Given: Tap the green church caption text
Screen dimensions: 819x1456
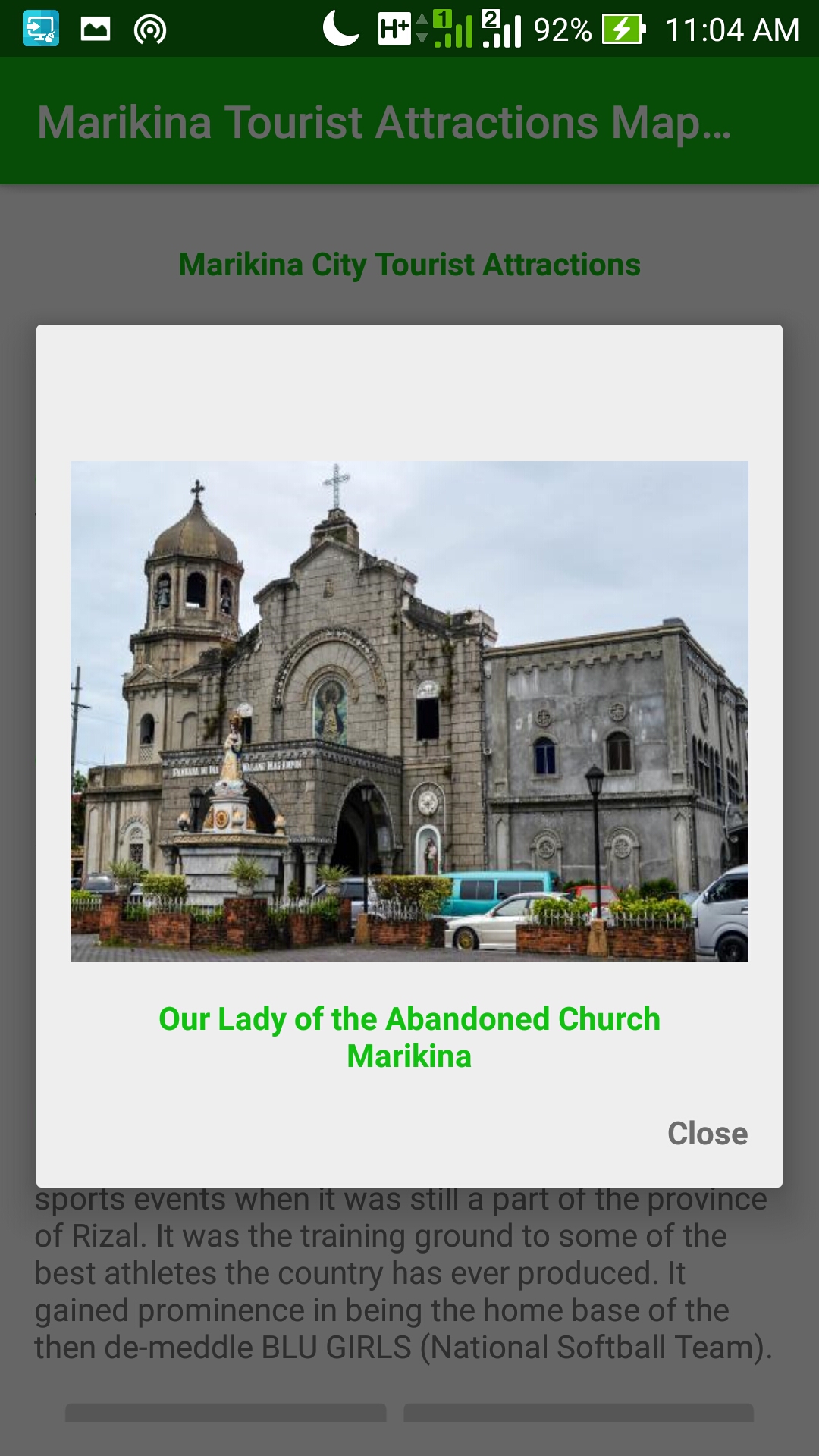Looking at the screenshot, I should tap(409, 1037).
